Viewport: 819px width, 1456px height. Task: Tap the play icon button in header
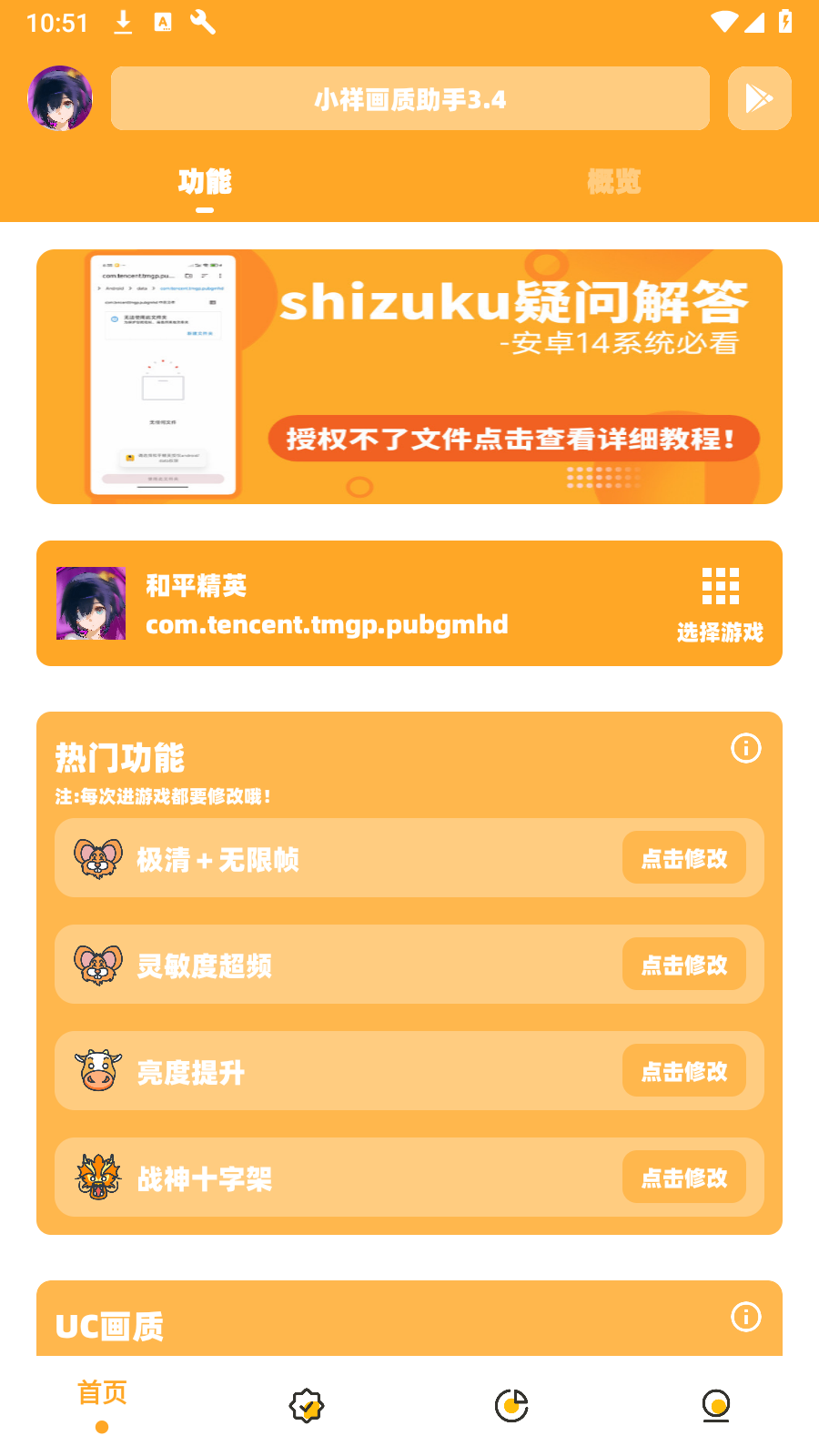pyautogui.click(x=759, y=98)
